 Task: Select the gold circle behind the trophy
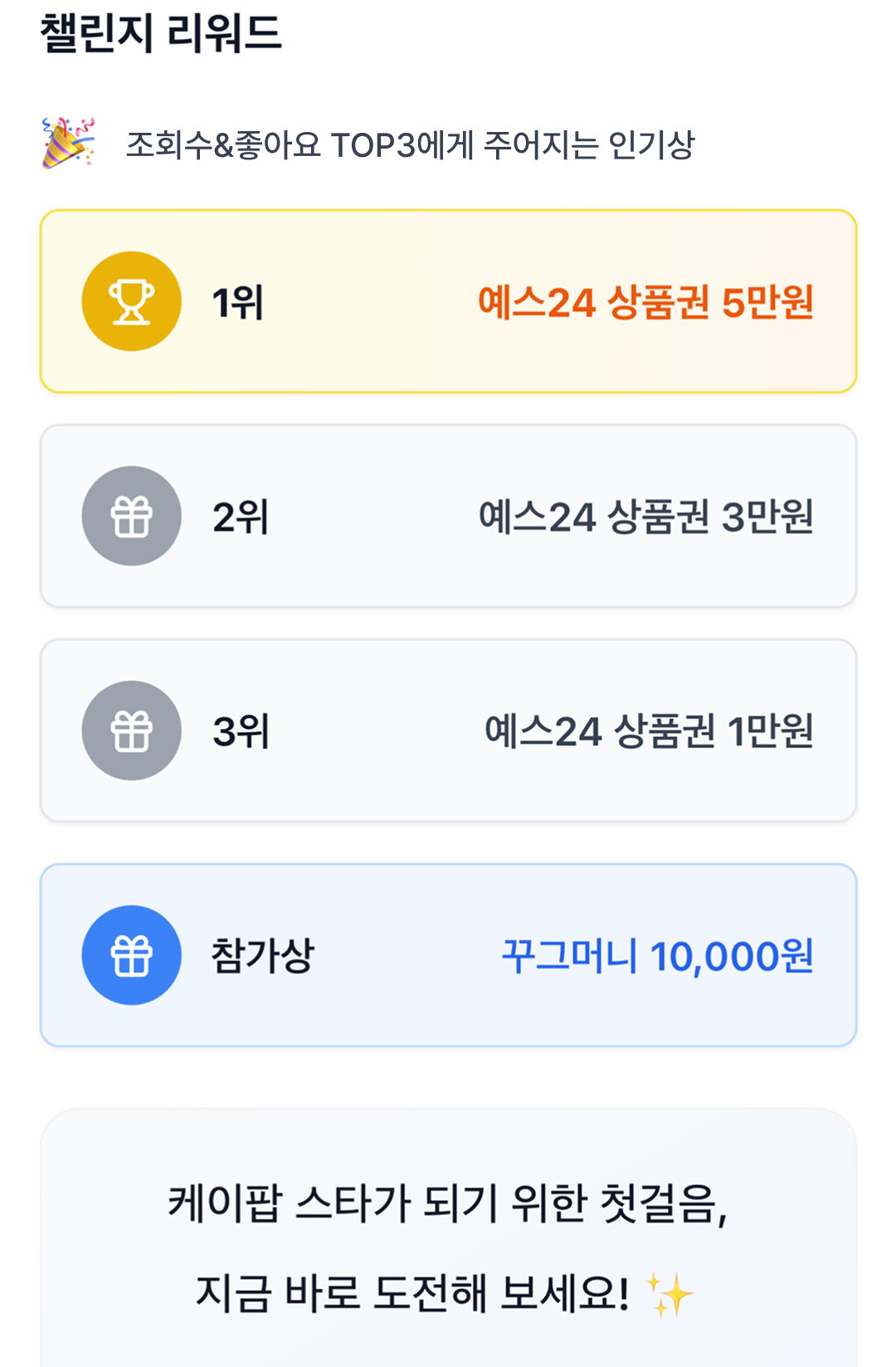131,300
